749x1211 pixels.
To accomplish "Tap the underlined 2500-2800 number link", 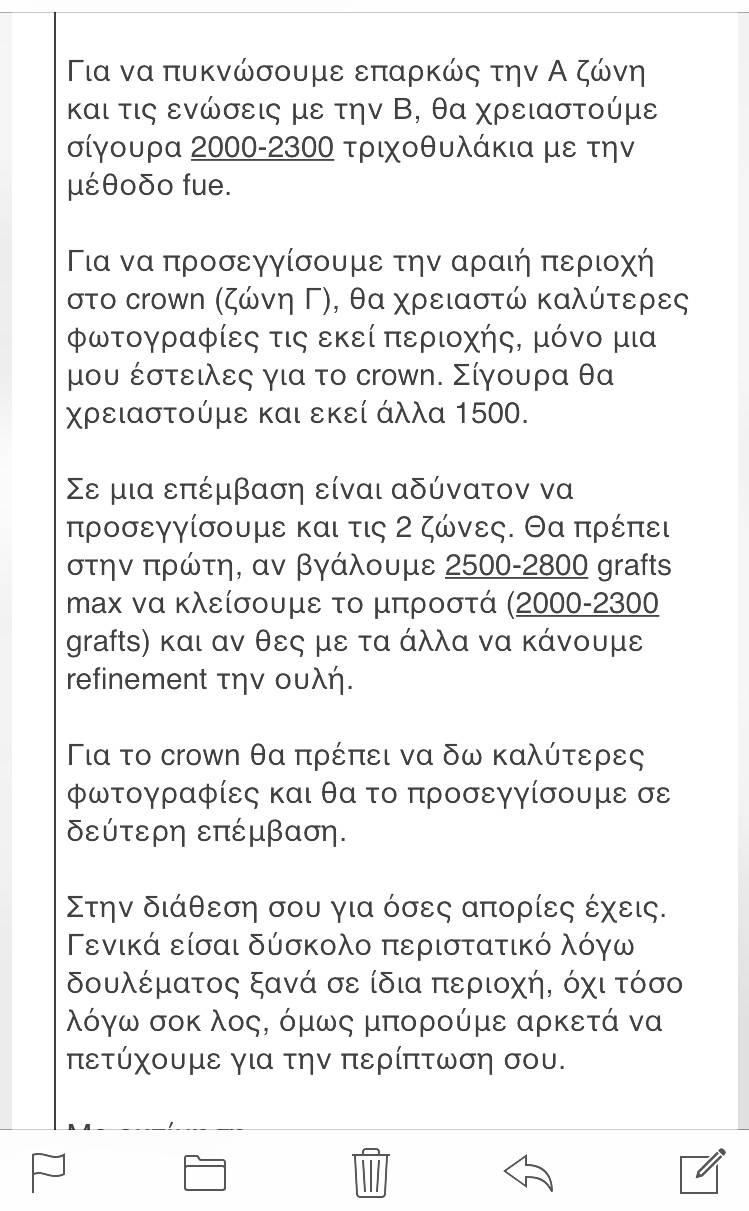I will [x=516, y=565].
